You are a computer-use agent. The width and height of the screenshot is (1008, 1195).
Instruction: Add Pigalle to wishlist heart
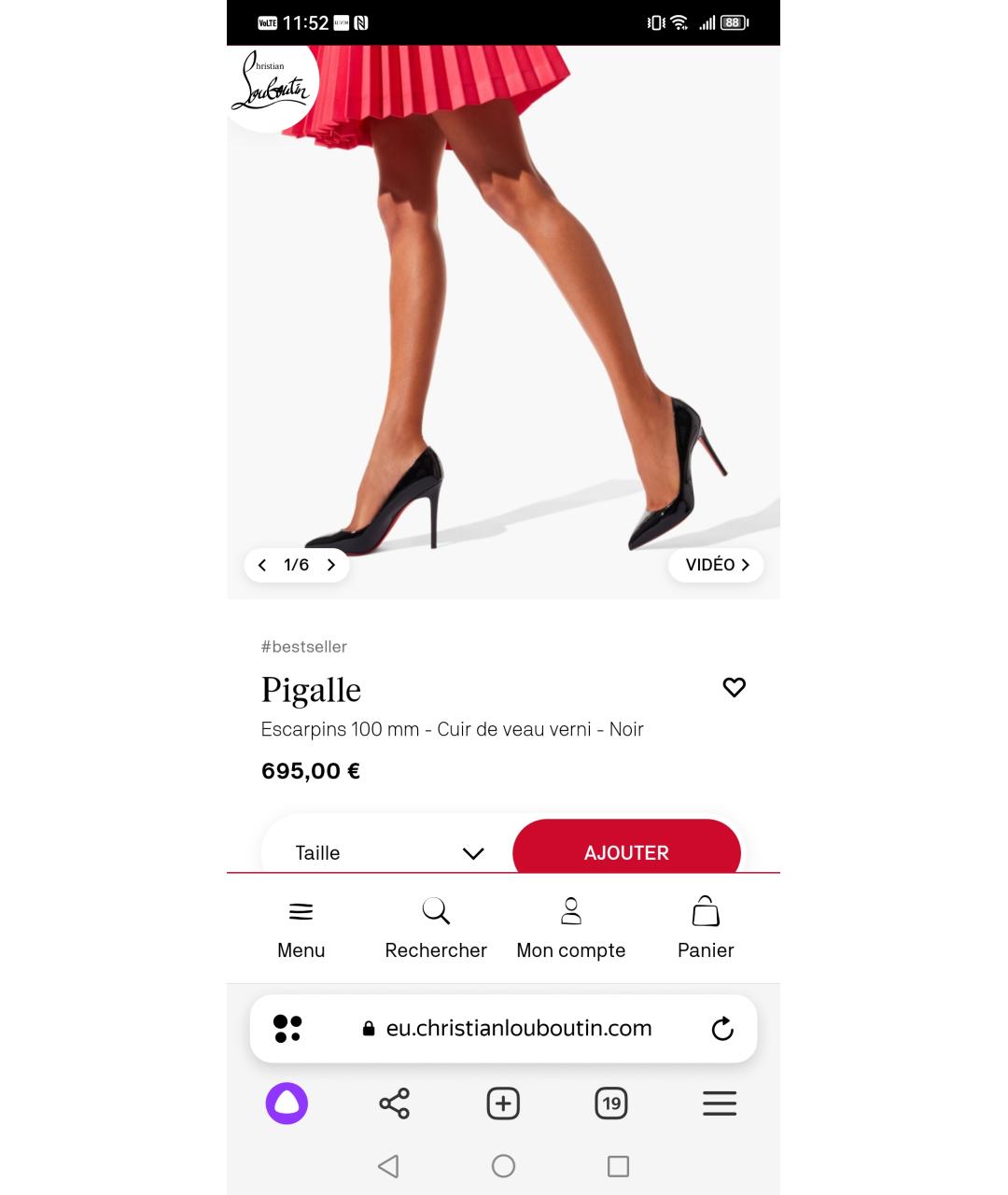[x=735, y=687]
